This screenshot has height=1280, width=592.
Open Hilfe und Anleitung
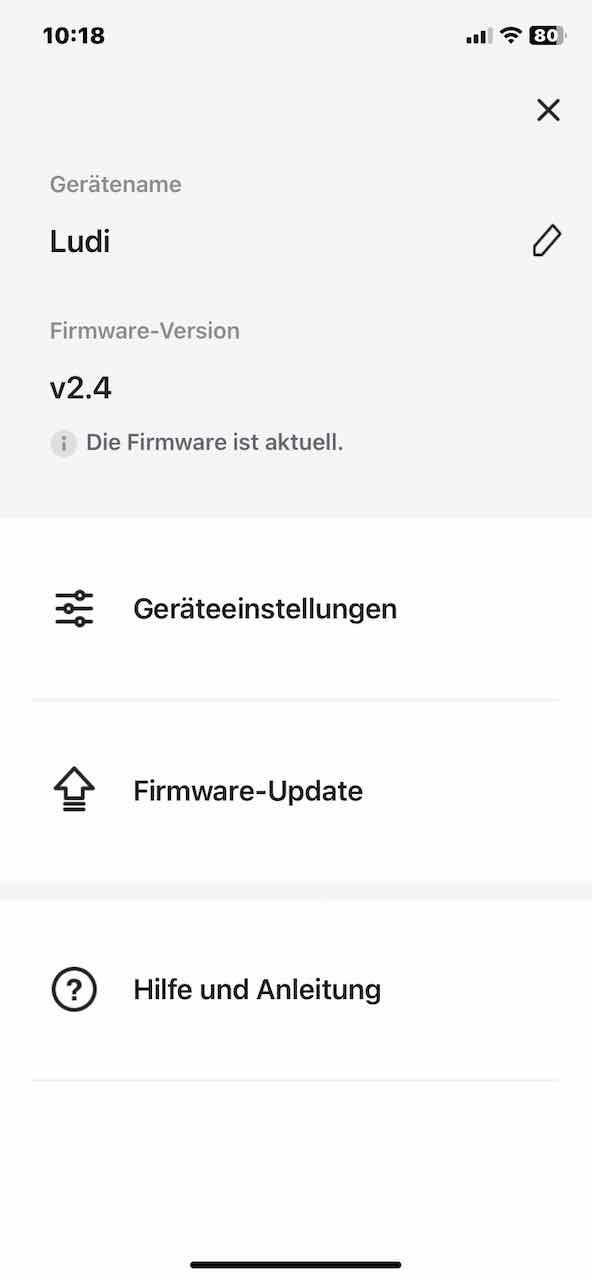click(x=296, y=990)
